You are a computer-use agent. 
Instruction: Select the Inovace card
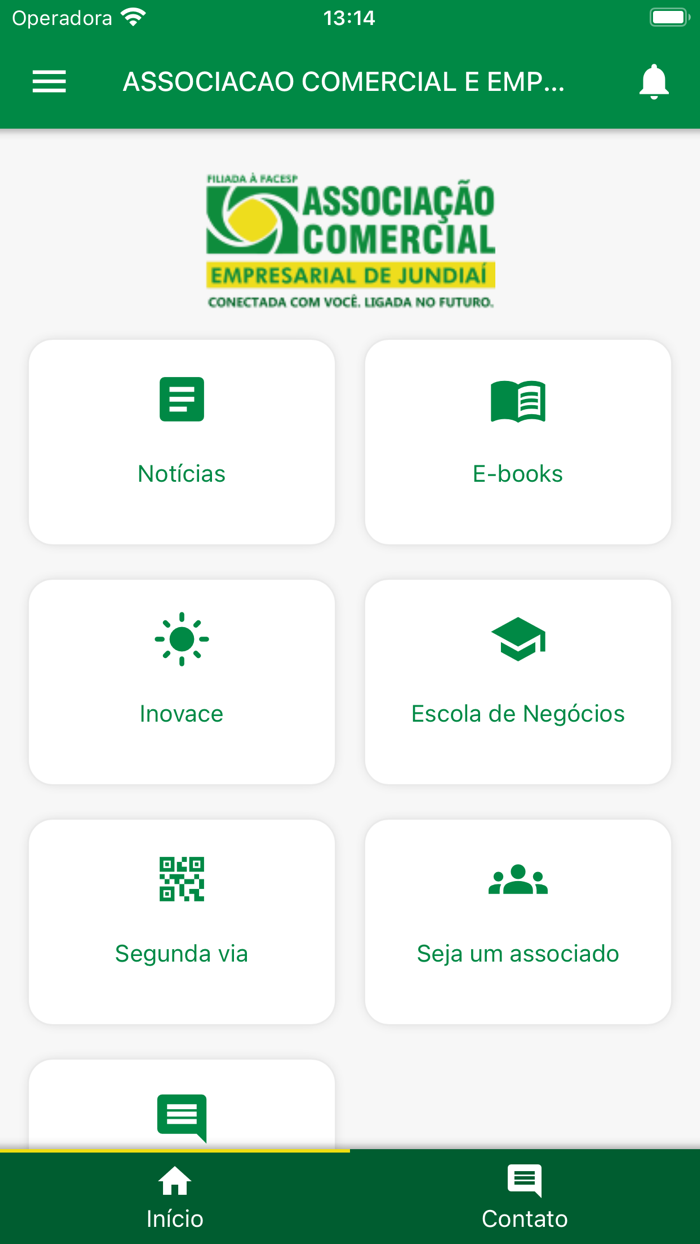182,681
